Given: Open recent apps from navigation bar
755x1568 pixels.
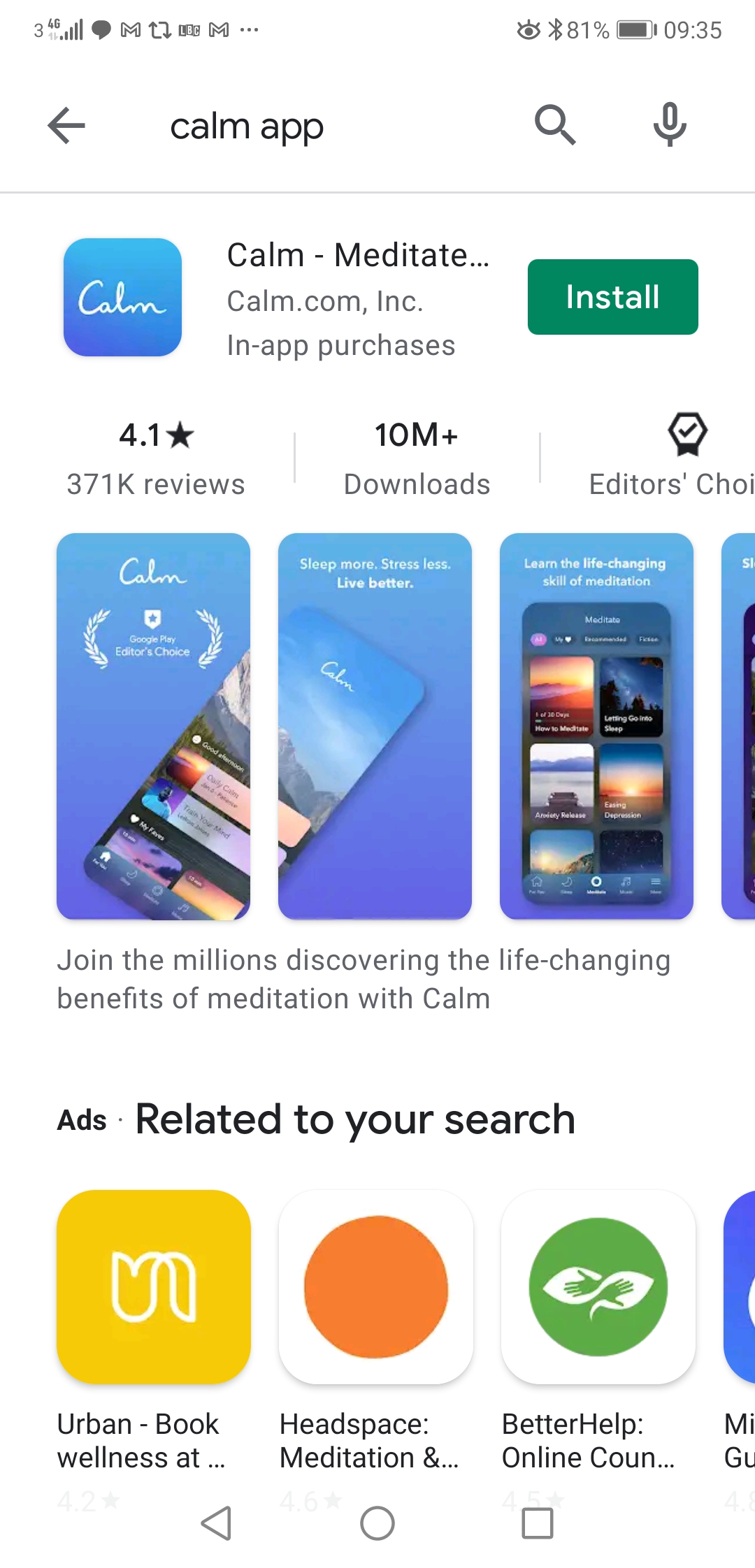Looking at the screenshot, I should [x=538, y=1523].
